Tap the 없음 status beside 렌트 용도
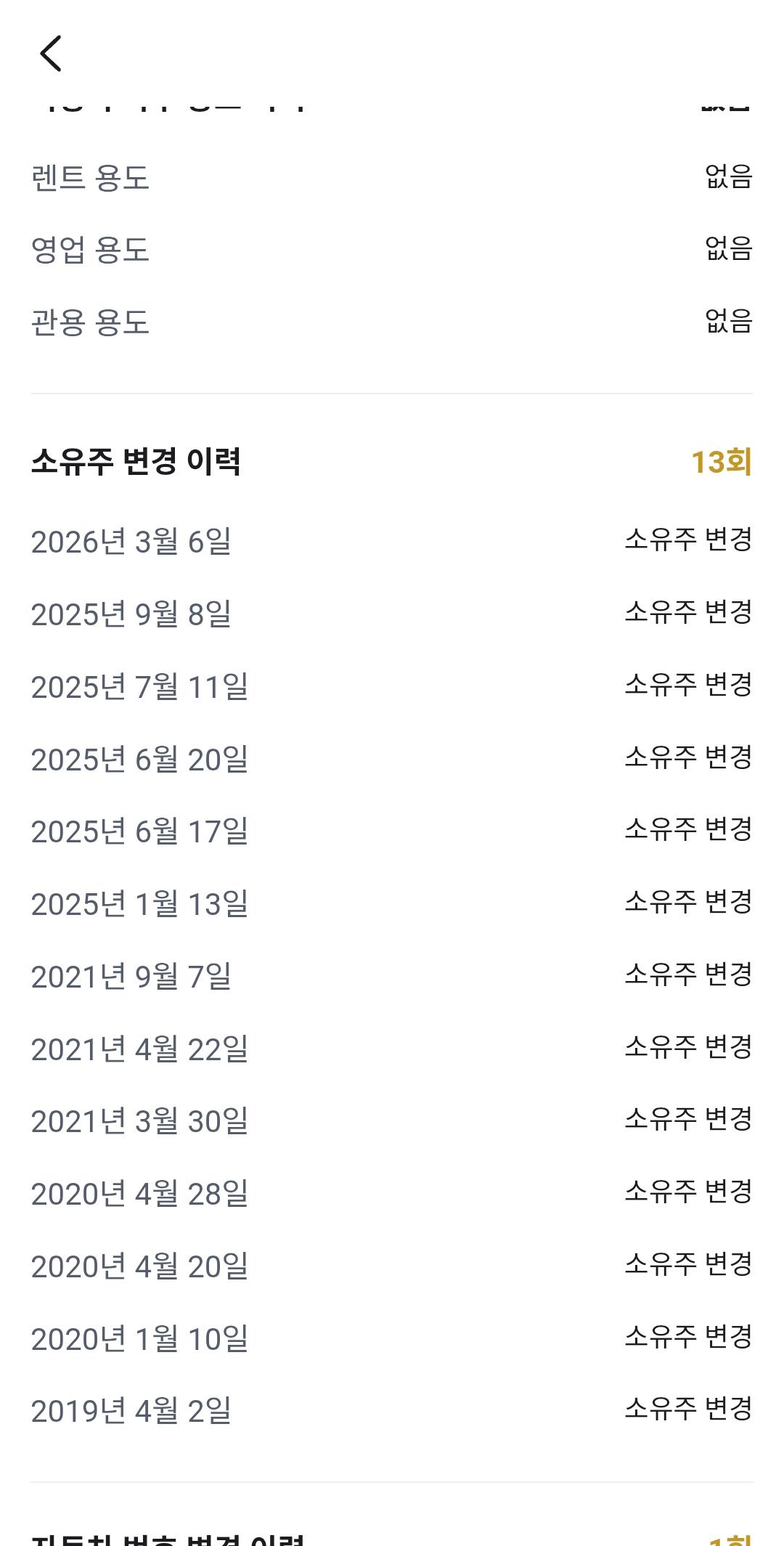Screen dimensions: 784x1546 [727, 177]
